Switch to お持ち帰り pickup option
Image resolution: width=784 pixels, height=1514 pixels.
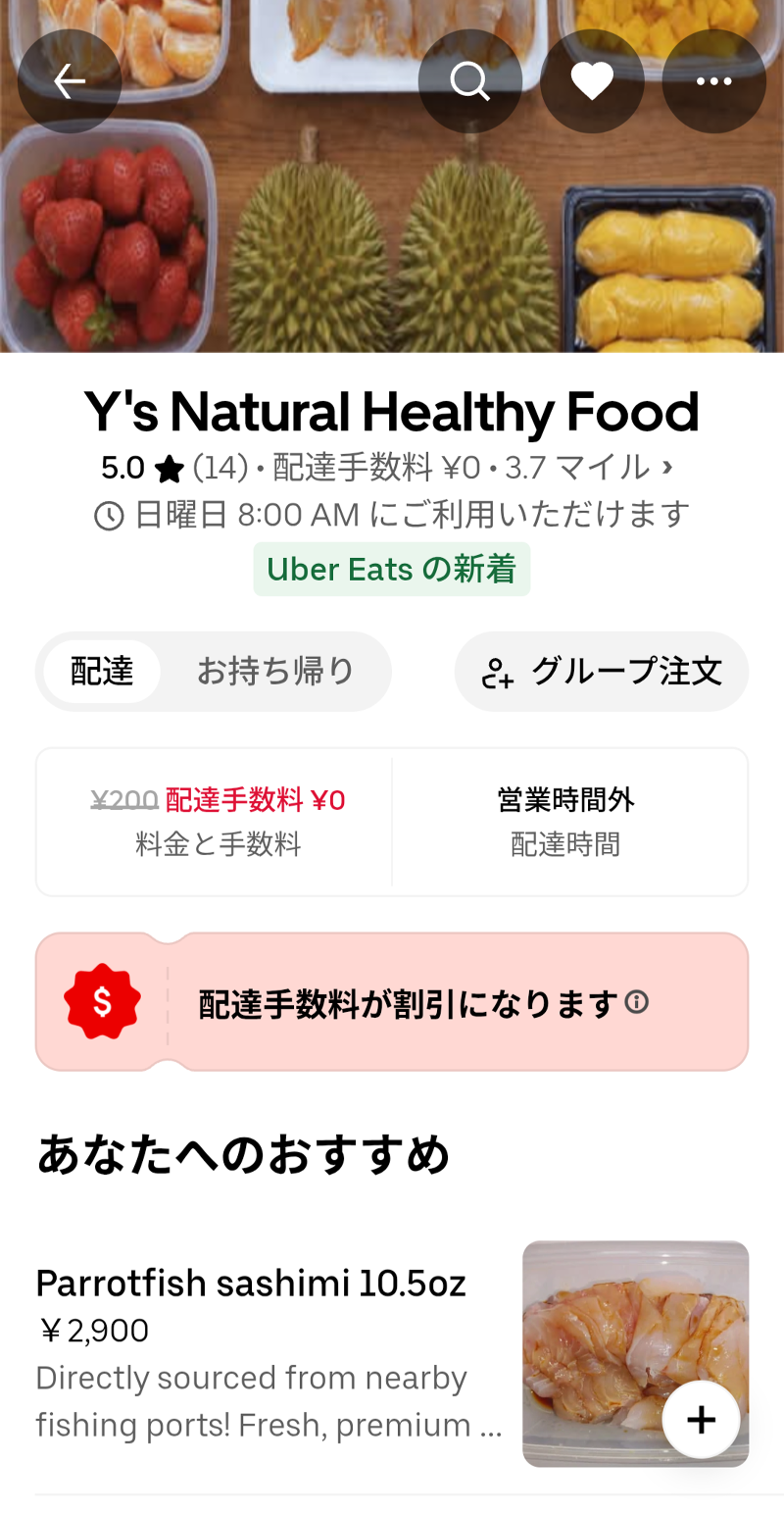coord(275,672)
